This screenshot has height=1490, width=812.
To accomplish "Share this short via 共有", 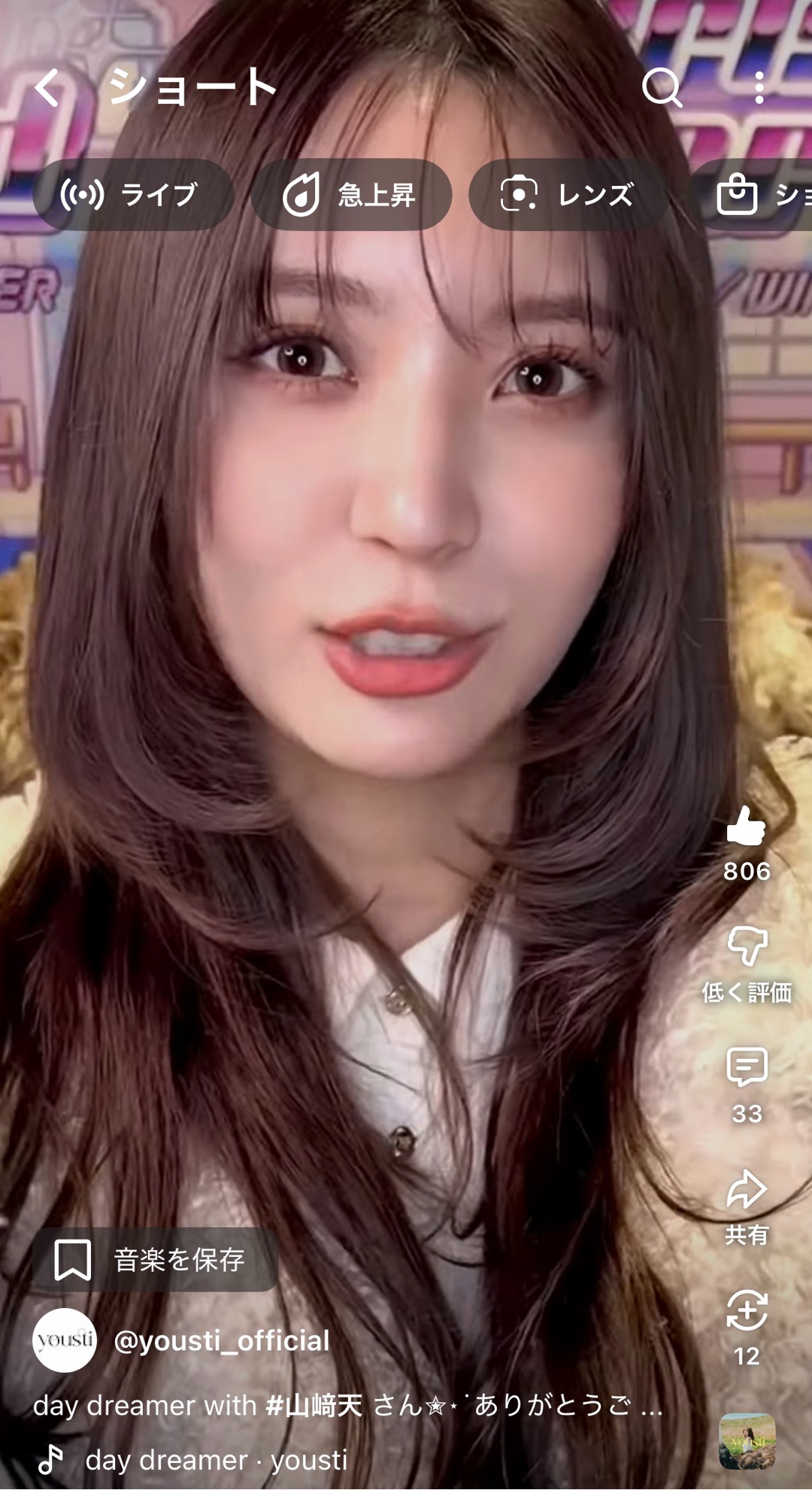I will click(747, 1190).
